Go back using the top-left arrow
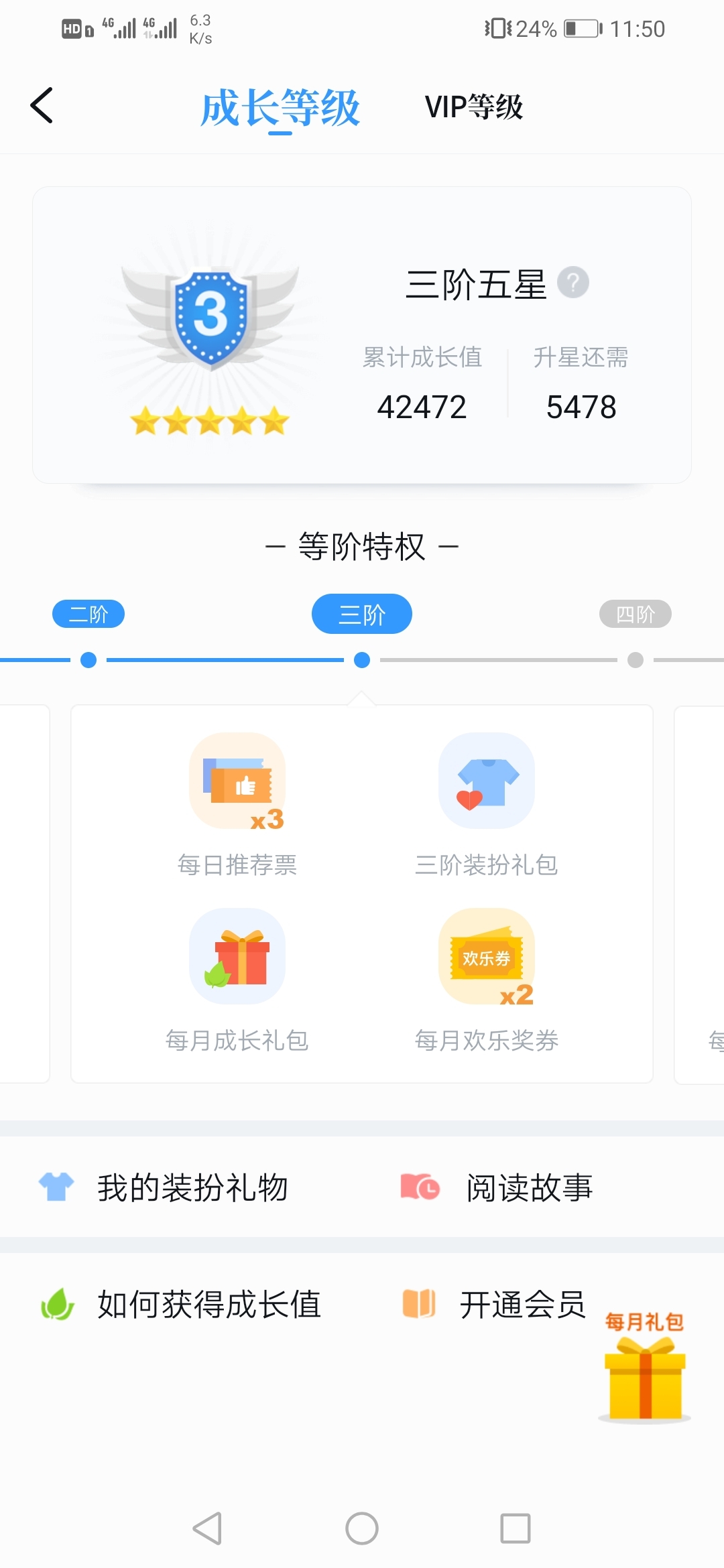Image resolution: width=724 pixels, height=1568 pixels. [x=42, y=106]
